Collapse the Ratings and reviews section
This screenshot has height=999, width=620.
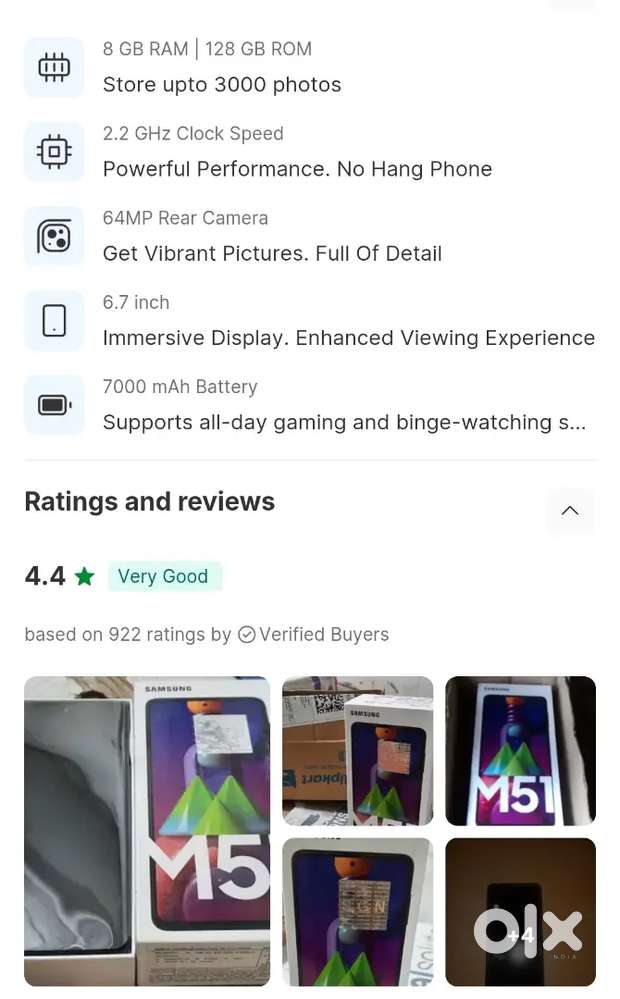point(570,511)
